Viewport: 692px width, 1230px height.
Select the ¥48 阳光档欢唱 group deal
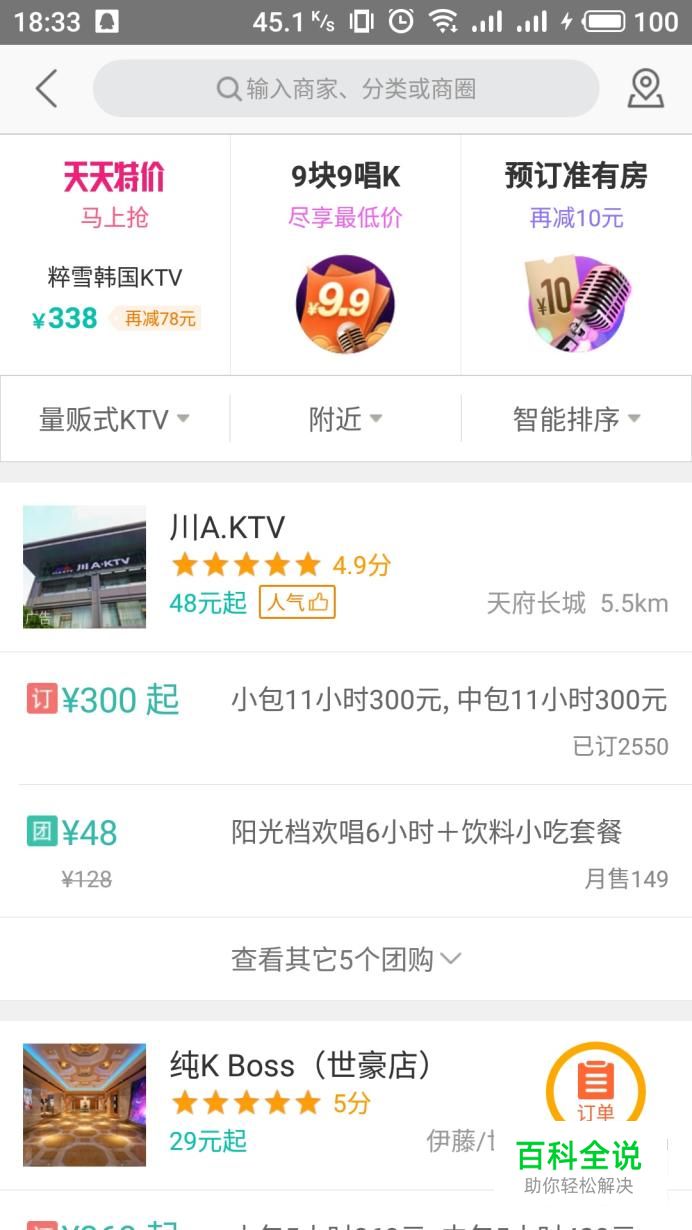346,850
